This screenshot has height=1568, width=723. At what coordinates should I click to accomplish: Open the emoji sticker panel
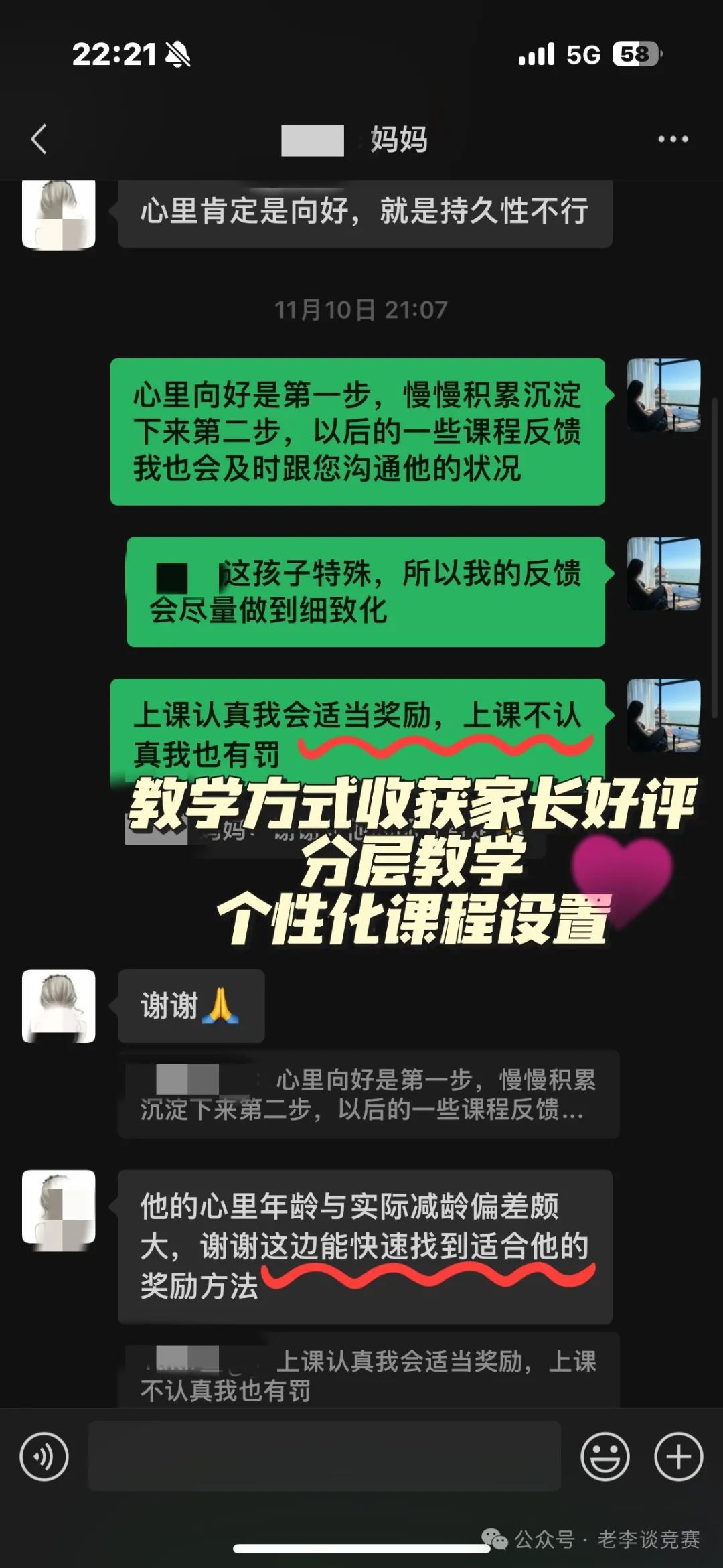[605, 1456]
